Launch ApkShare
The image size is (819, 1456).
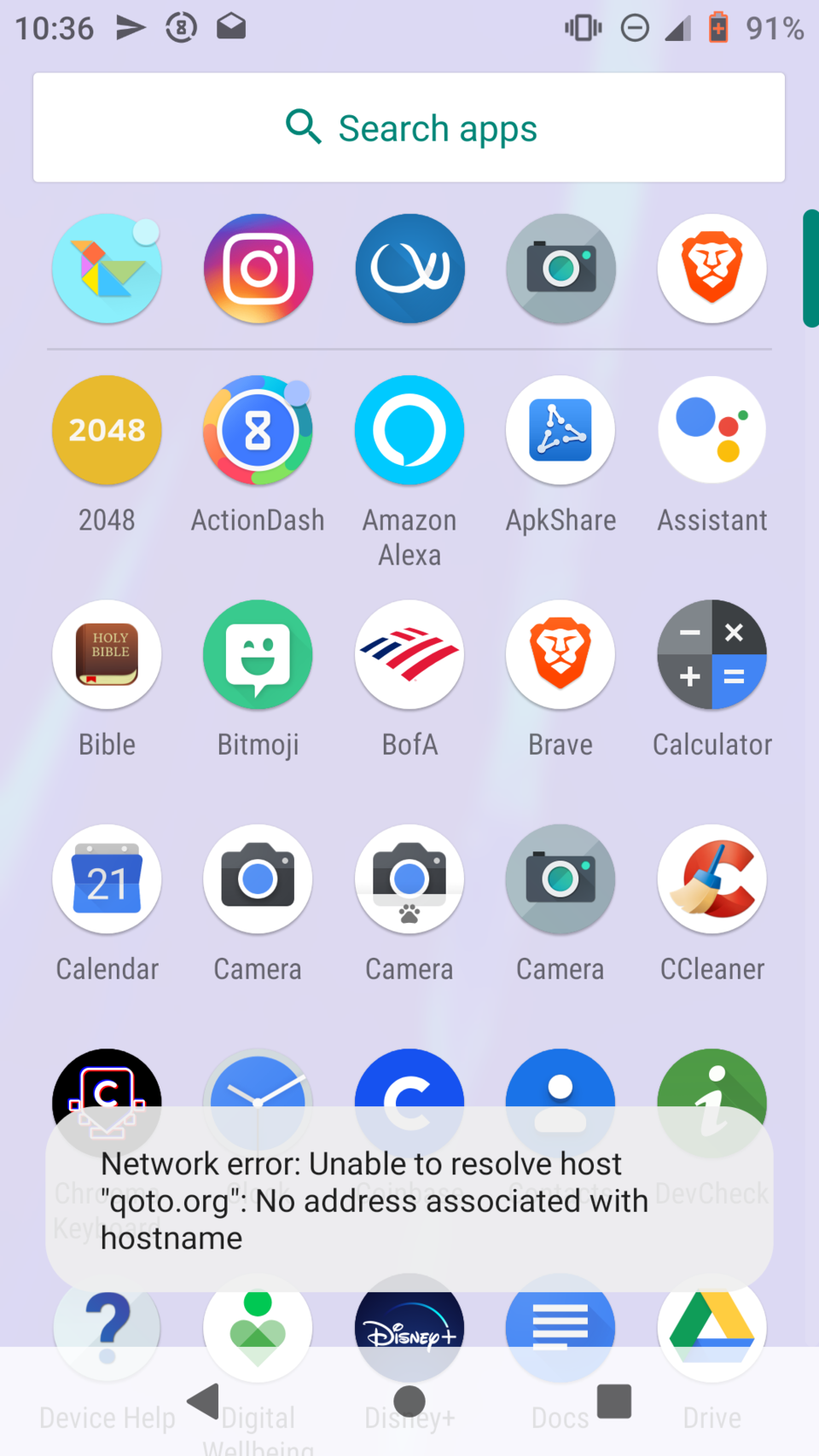[x=561, y=431]
